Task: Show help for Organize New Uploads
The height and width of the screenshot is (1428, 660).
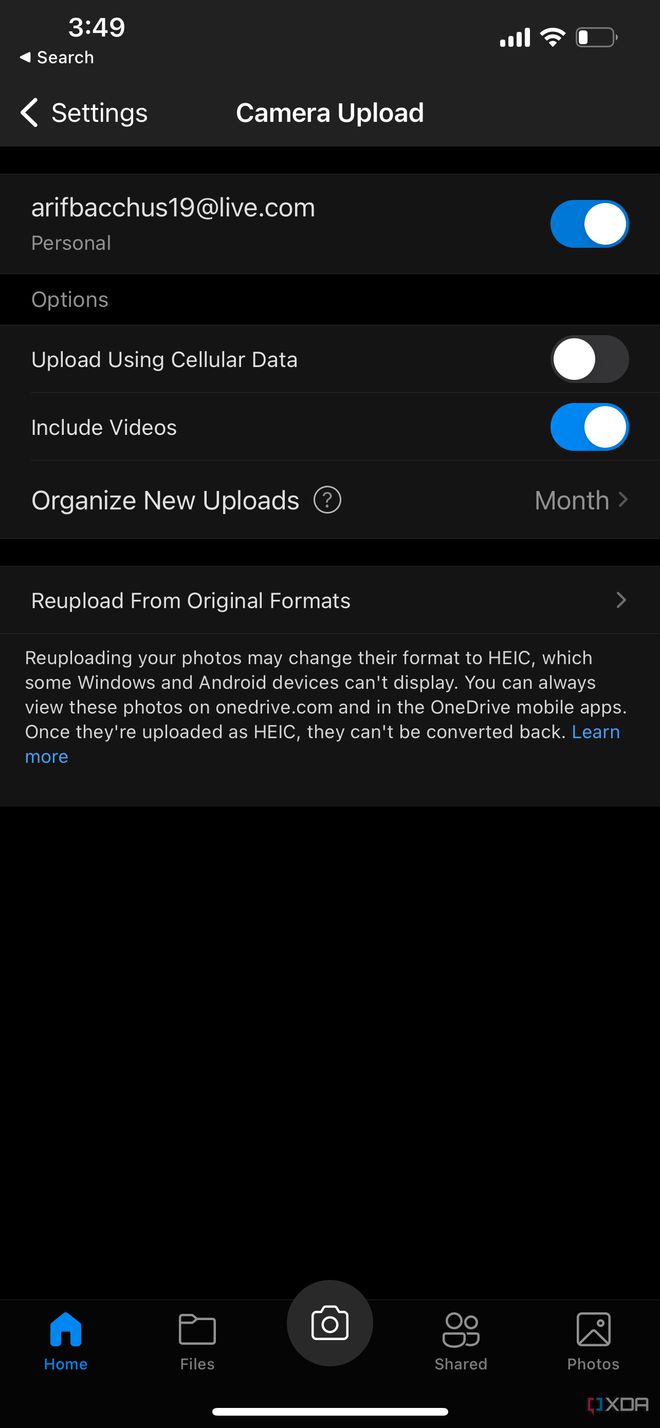Action: tap(327, 500)
